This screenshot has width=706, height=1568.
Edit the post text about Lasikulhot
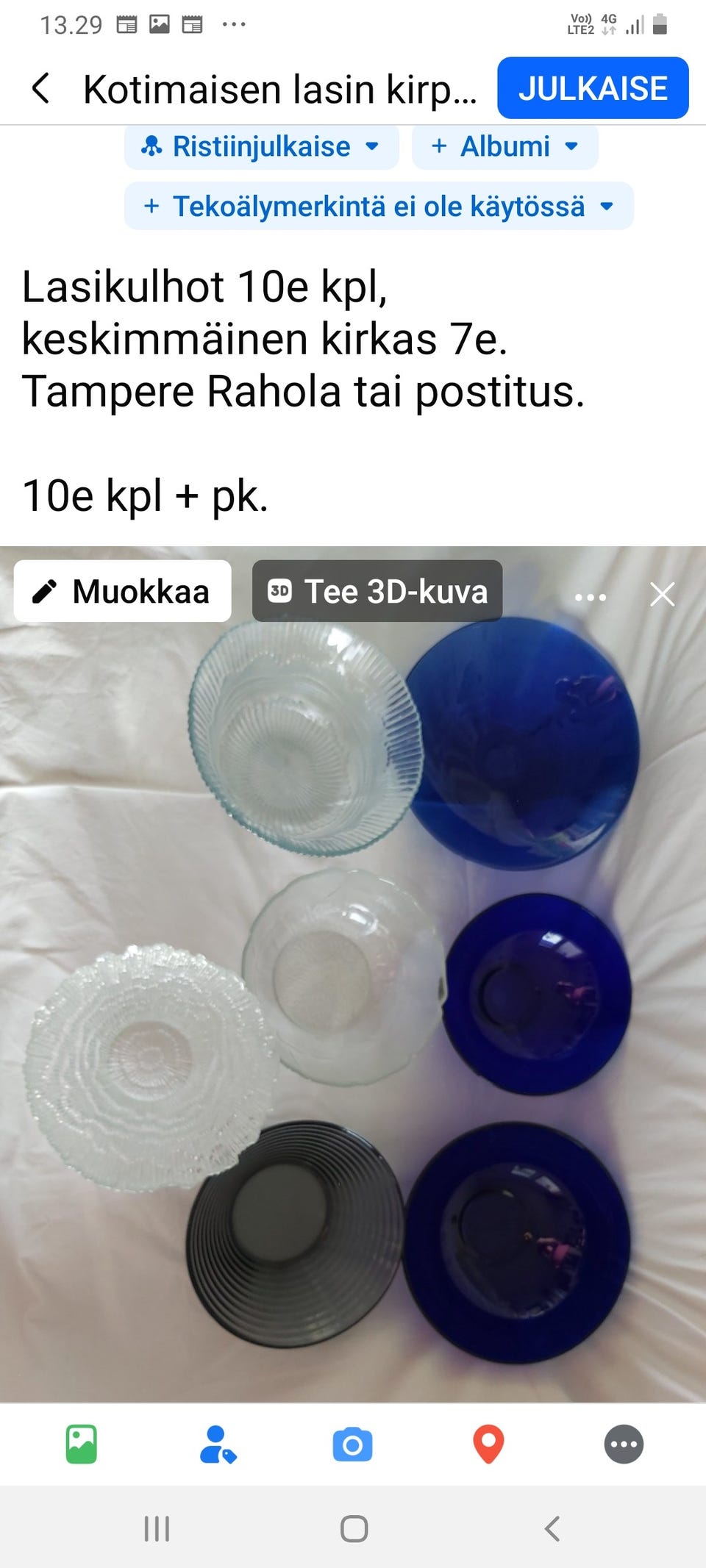302,390
